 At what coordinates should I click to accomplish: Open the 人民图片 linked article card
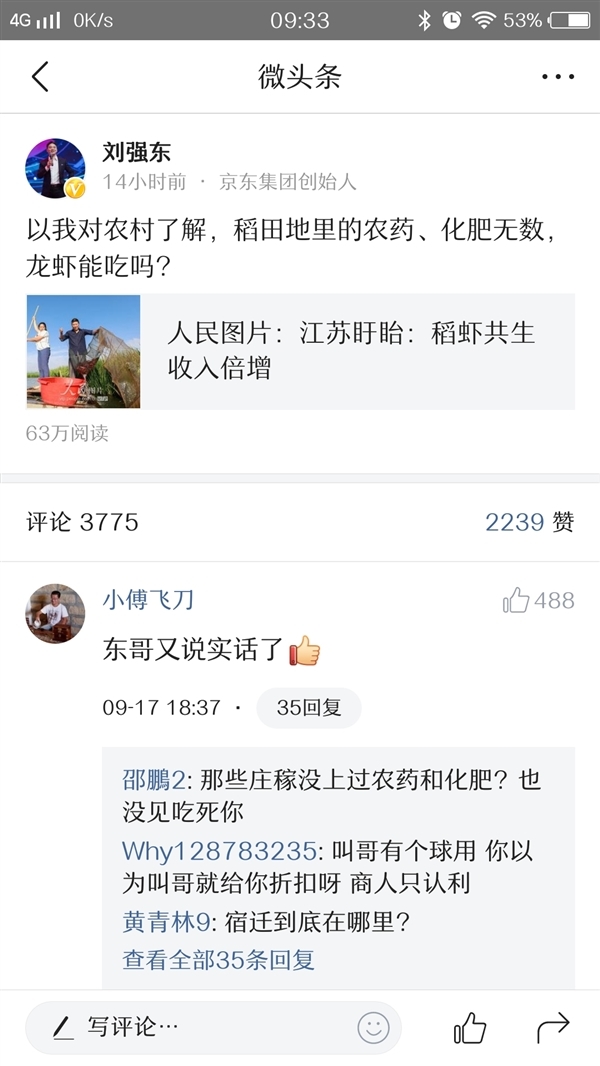[x=300, y=351]
